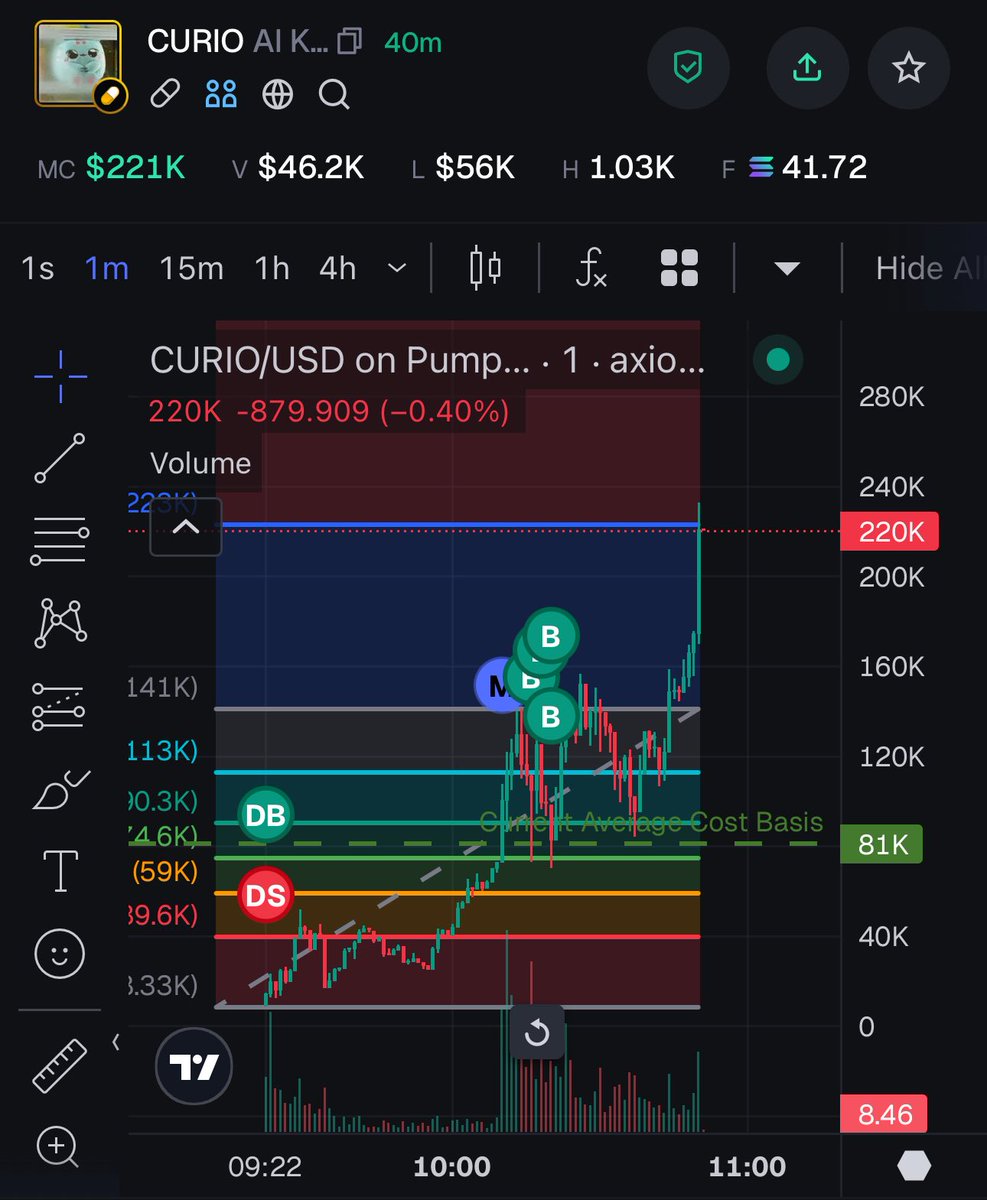Collapse the chart legend arrow
This screenshot has width=987, height=1200.
pos(186,528)
